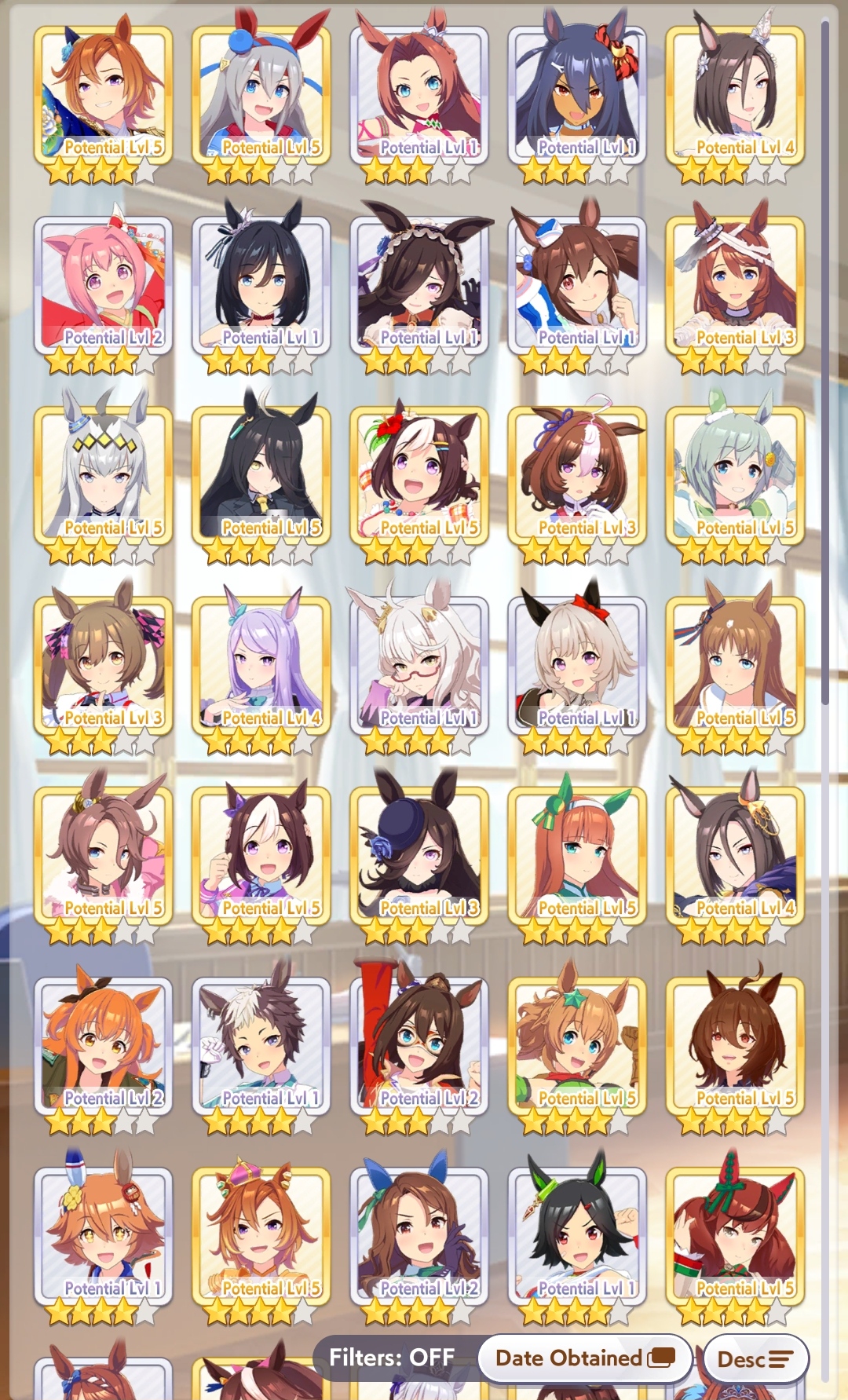Select the lavender-haired character with Potential Lvl 4
Screen dimensions: 848x1400
click(261, 667)
